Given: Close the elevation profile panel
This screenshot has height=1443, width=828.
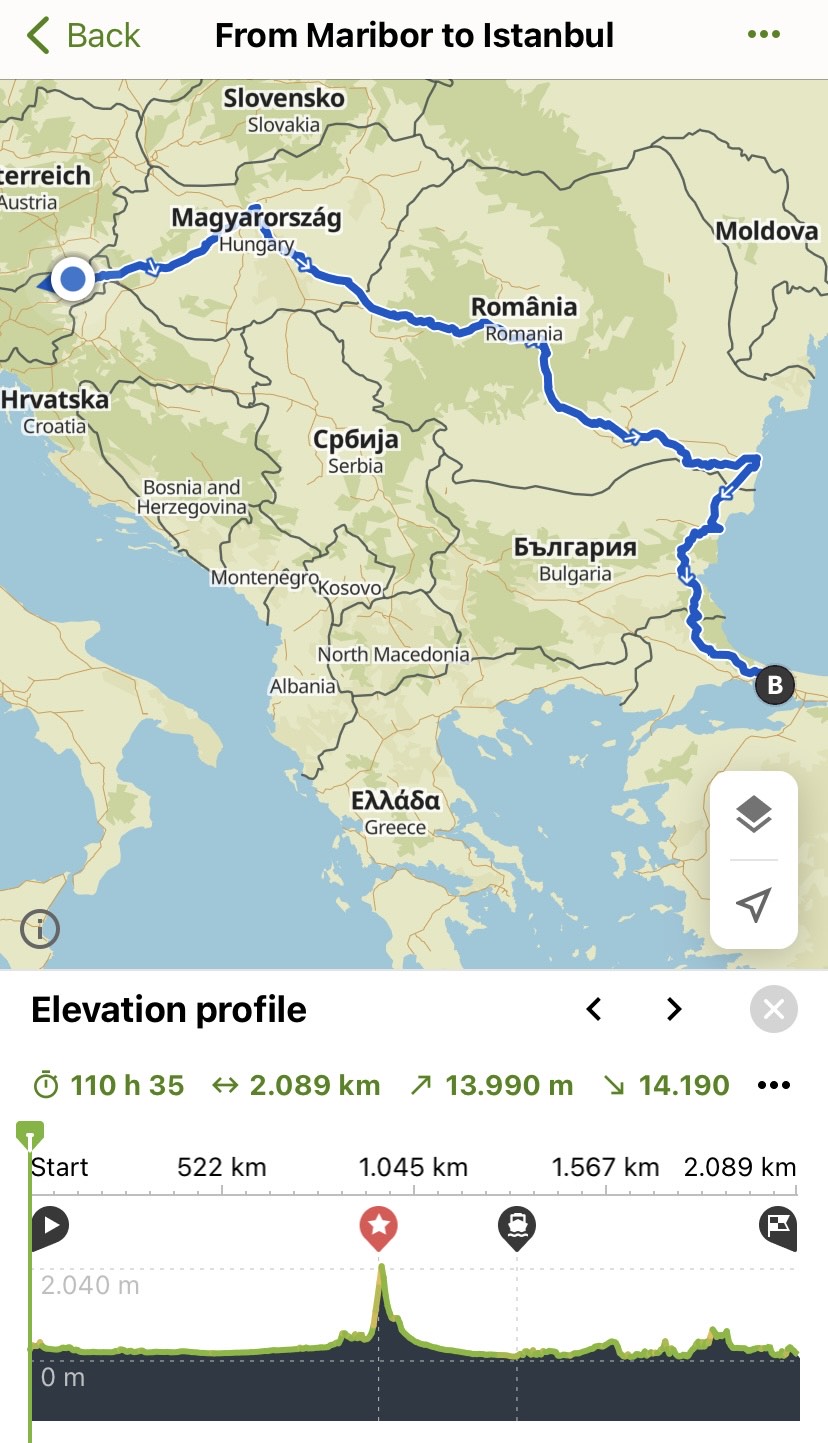Looking at the screenshot, I should [773, 1009].
